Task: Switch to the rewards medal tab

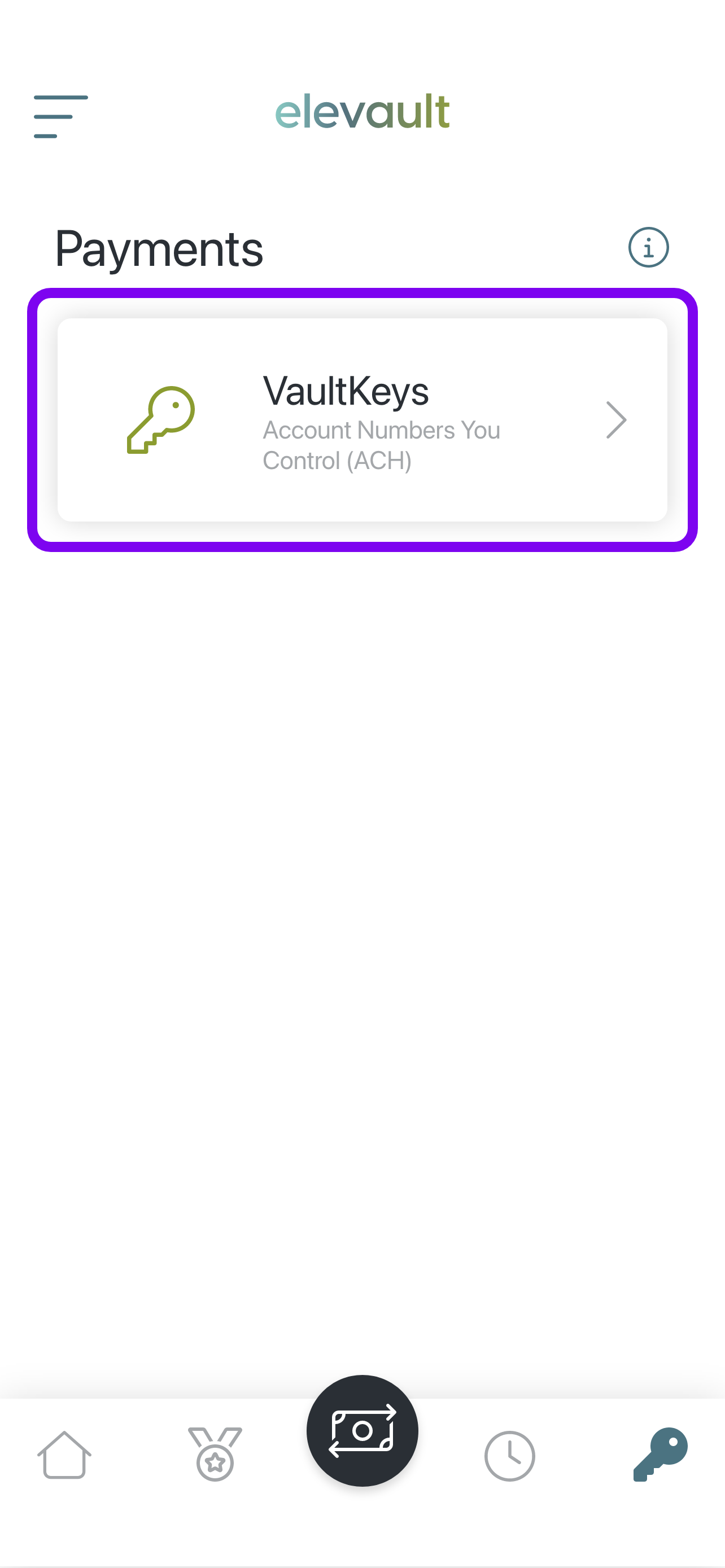Action: click(215, 1454)
